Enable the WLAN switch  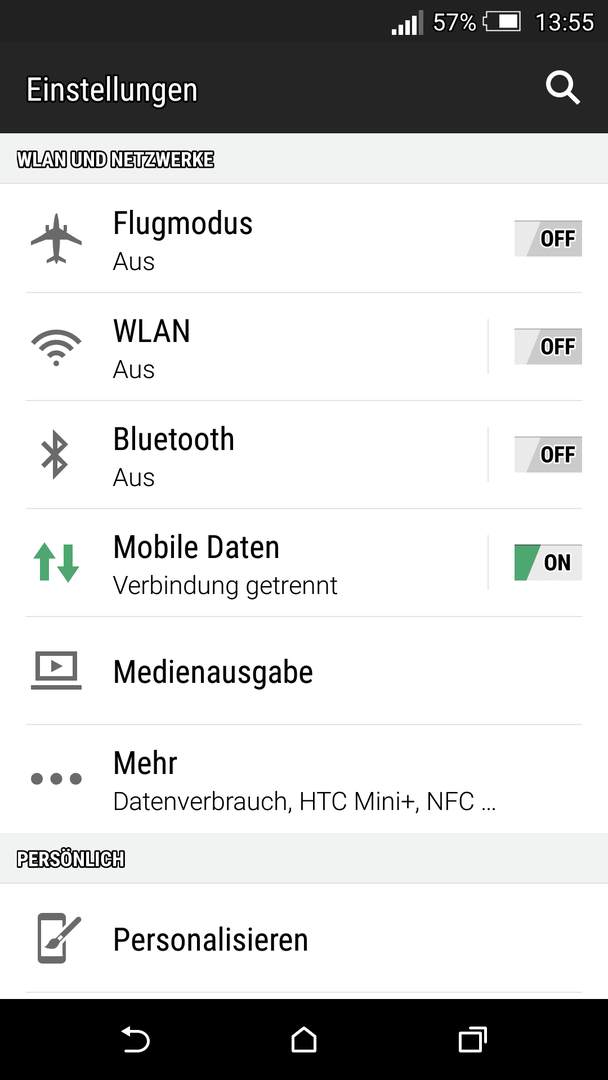547,346
